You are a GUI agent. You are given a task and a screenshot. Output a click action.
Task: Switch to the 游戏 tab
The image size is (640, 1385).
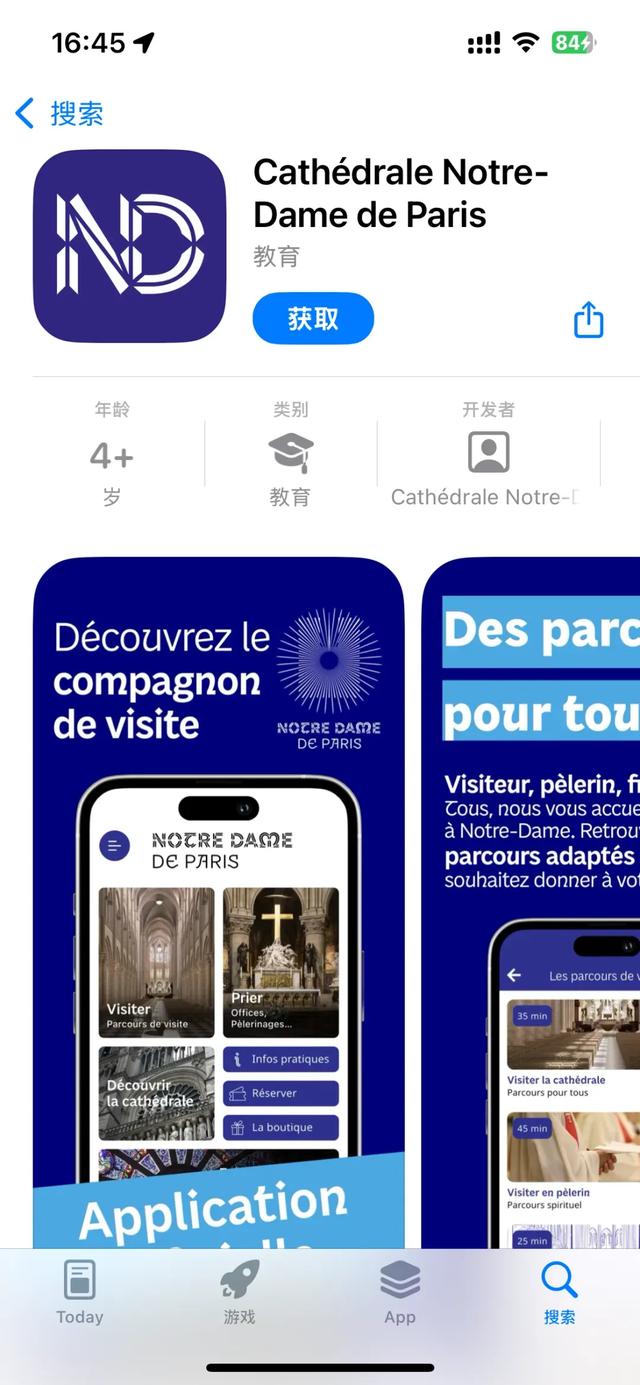(239, 1292)
